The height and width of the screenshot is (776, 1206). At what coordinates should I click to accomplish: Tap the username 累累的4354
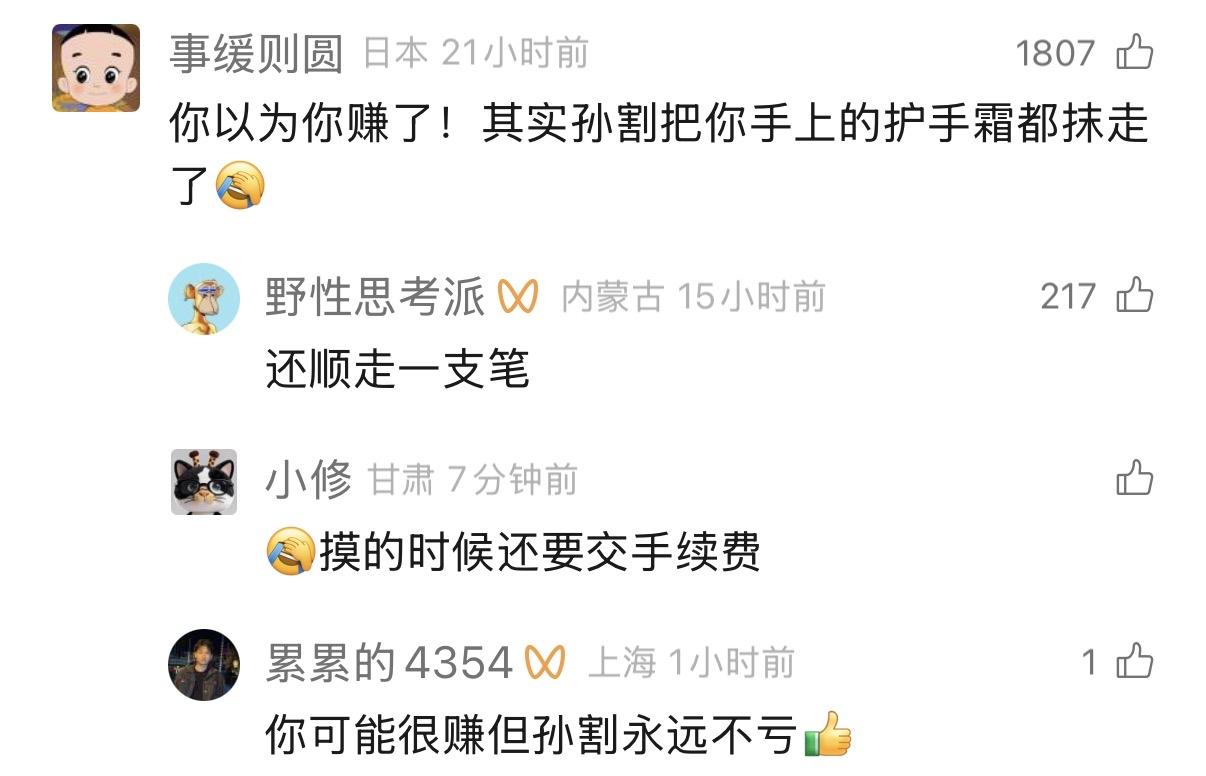coord(388,663)
